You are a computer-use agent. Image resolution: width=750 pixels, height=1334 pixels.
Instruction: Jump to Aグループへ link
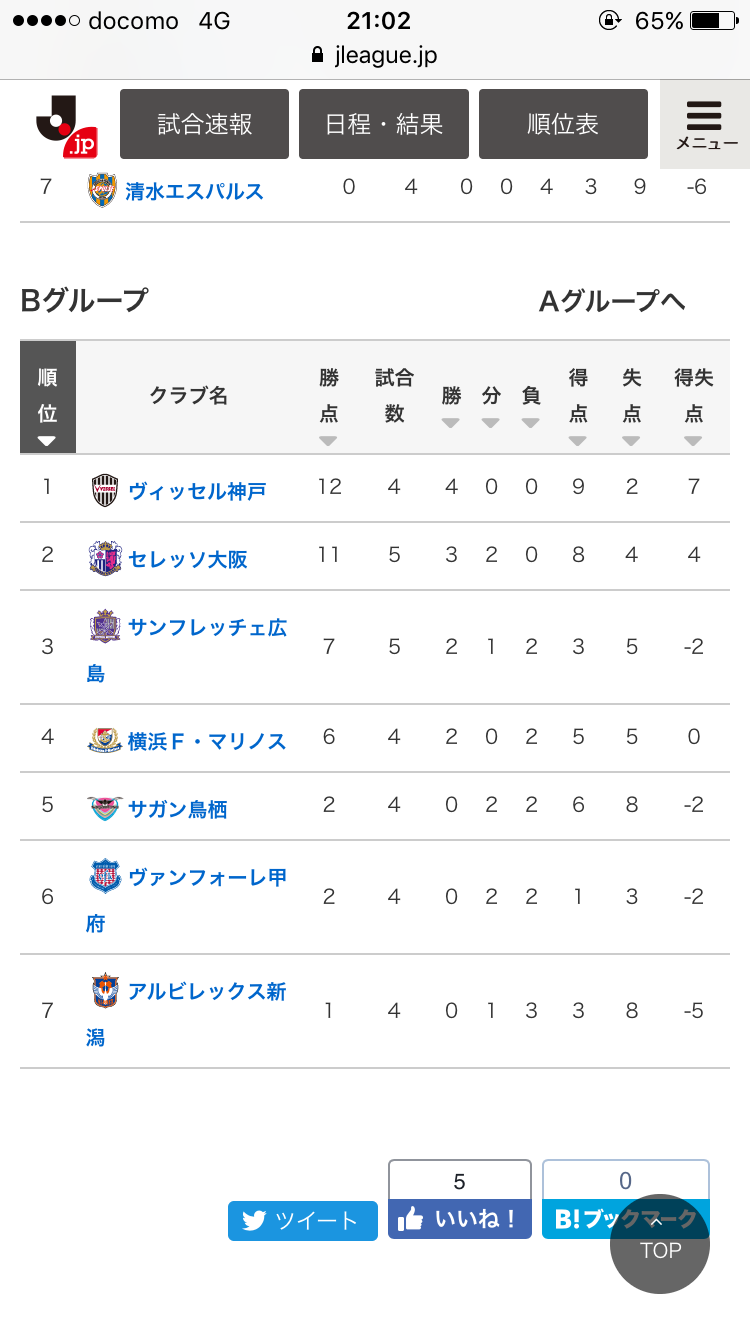[612, 301]
